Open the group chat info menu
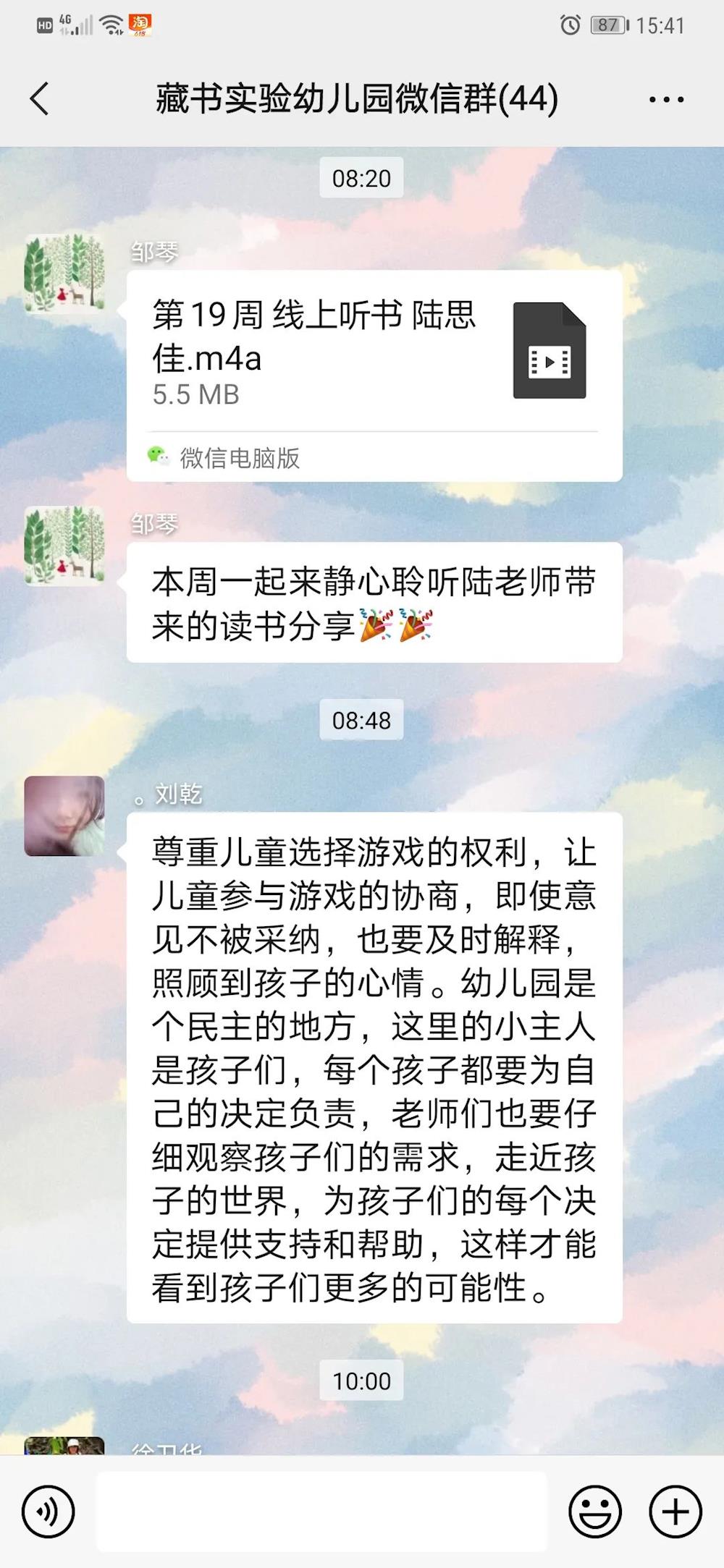This screenshot has height=1568, width=724. [x=666, y=100]
